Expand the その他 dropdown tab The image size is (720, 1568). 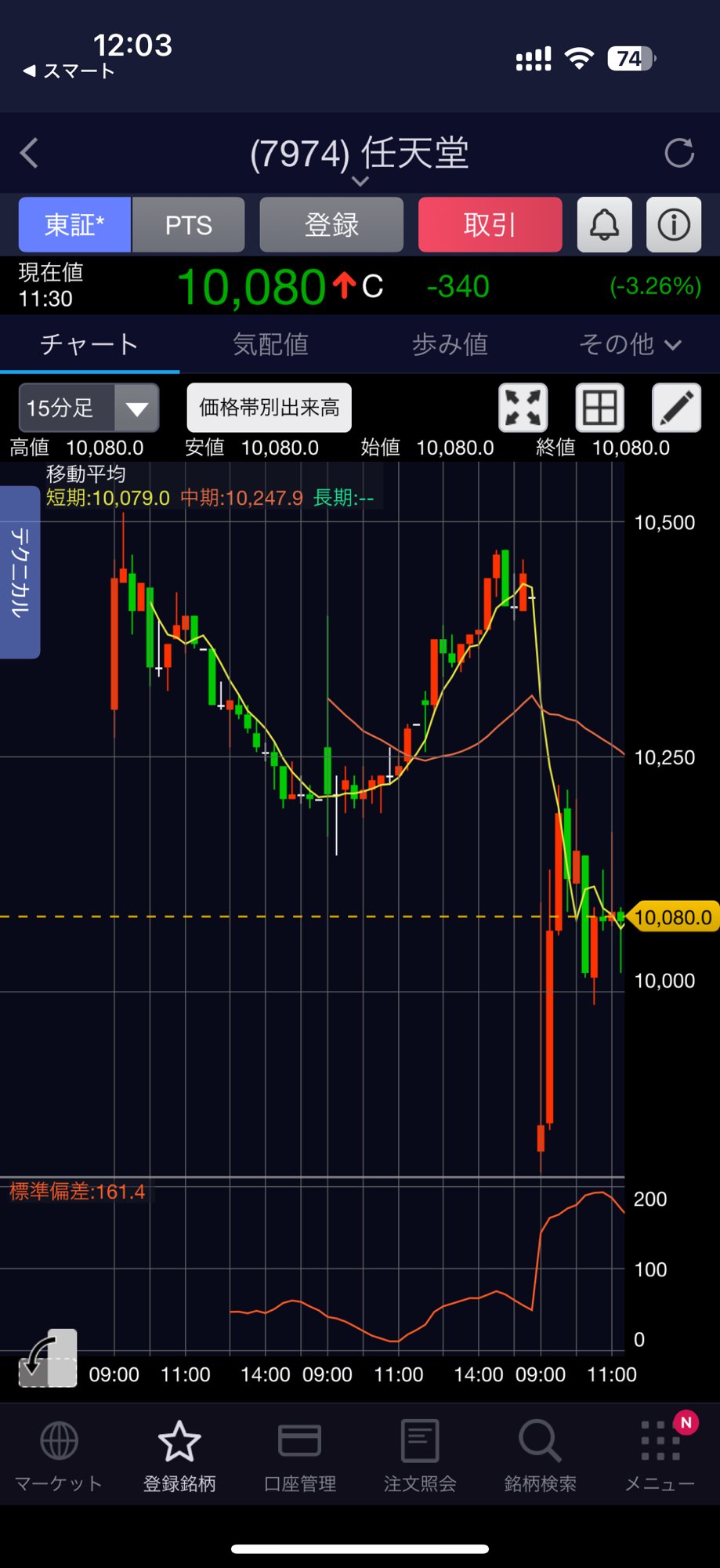pos(629,344)
